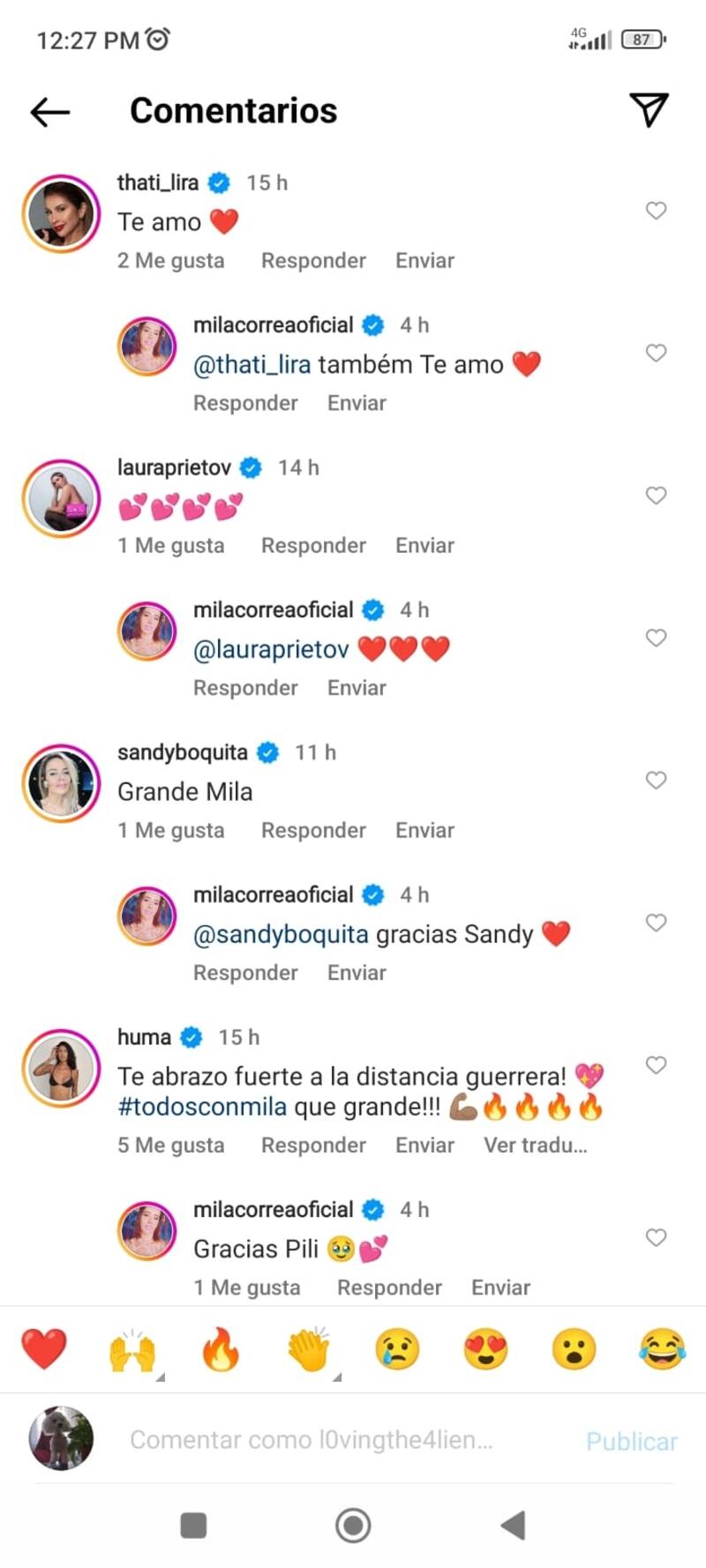Insert the fire emoji quick reaction

(221, 1349)
